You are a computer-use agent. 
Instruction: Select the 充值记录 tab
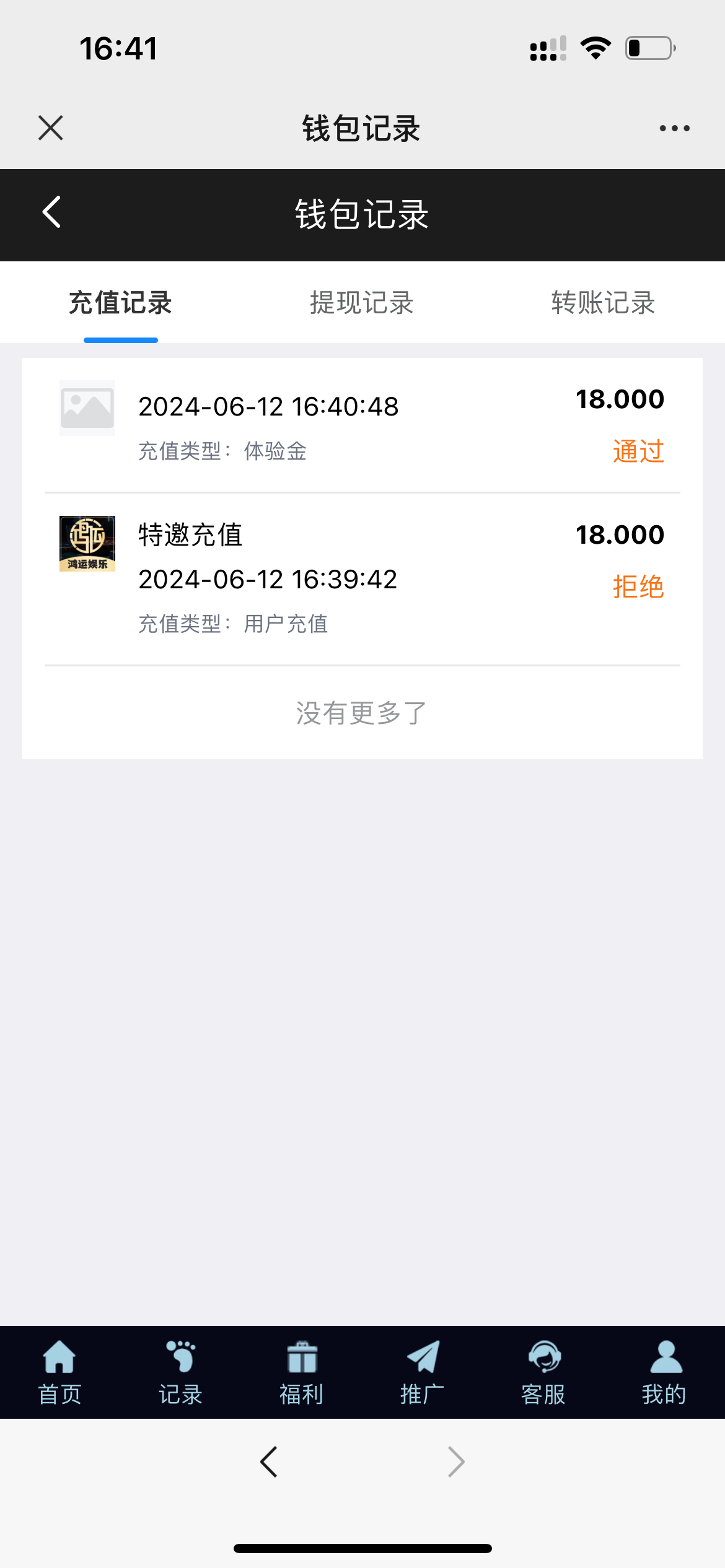click(x=120, y=303)
